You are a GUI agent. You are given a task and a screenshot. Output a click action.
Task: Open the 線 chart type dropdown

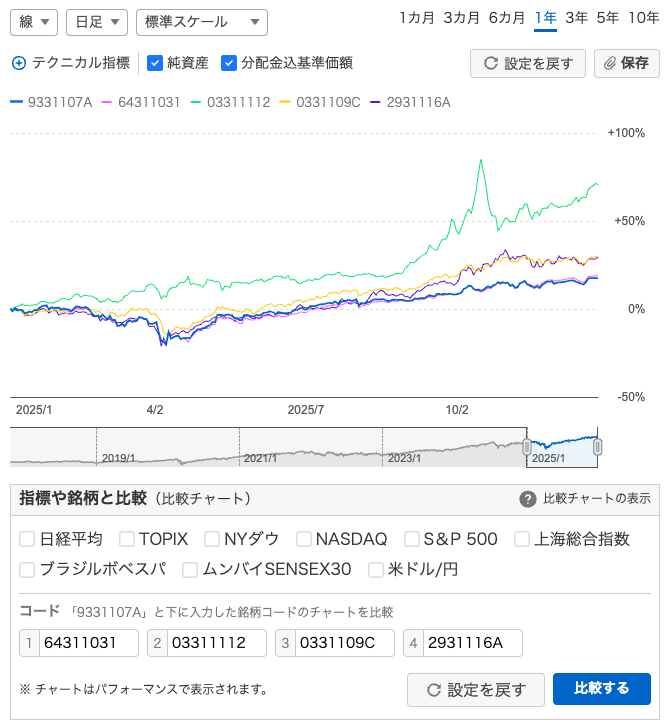click(x=33, y=22)
